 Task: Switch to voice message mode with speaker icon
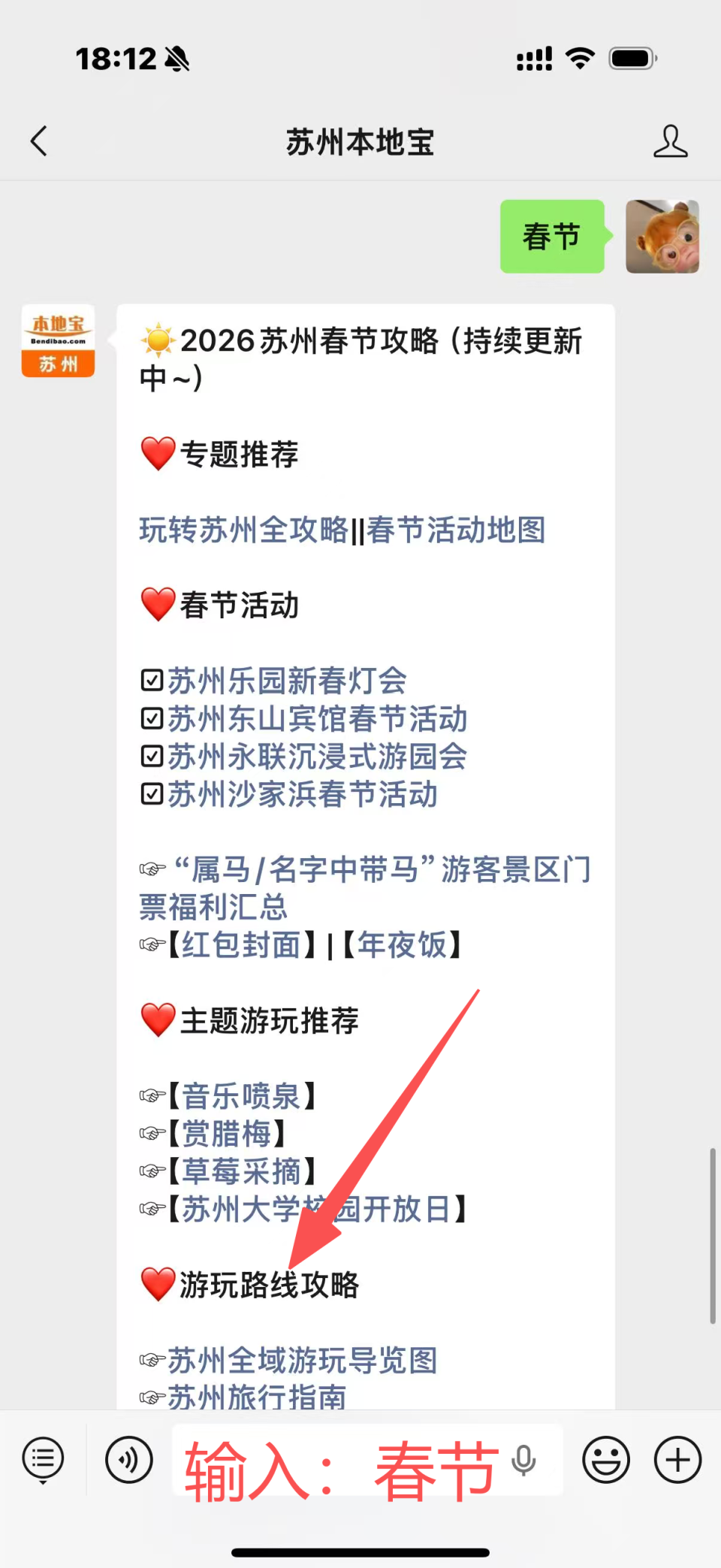click(x=128, y=1459)
